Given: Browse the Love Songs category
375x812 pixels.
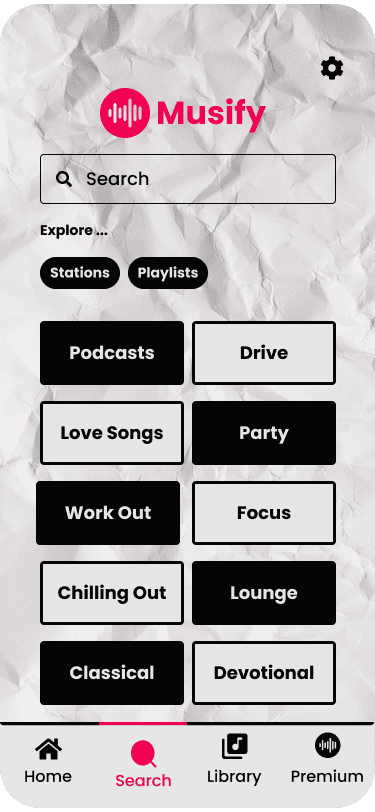Looking at the screenshot, I should pos(112,433).
